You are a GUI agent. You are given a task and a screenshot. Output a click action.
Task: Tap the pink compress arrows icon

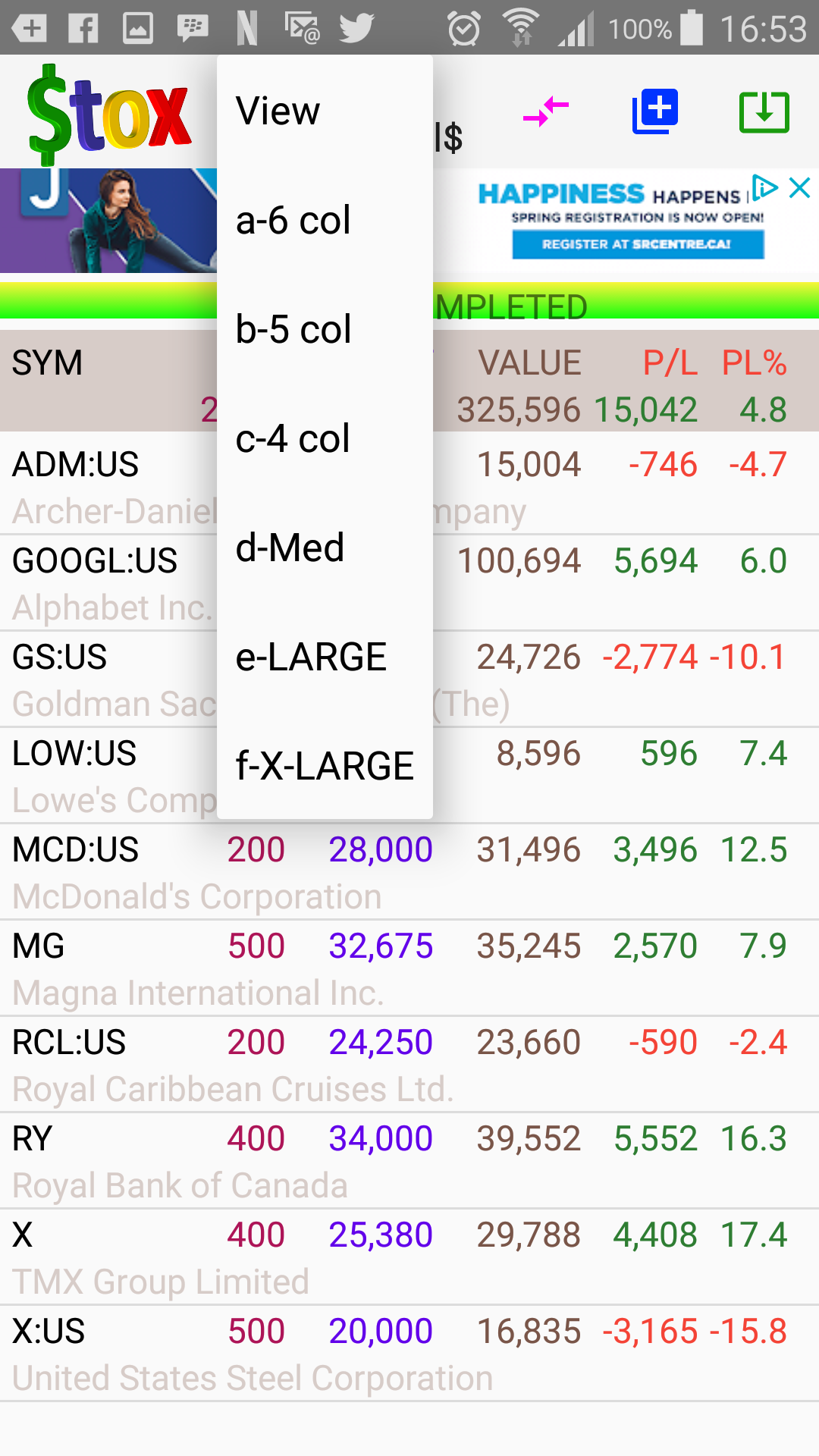pos(545,112)
